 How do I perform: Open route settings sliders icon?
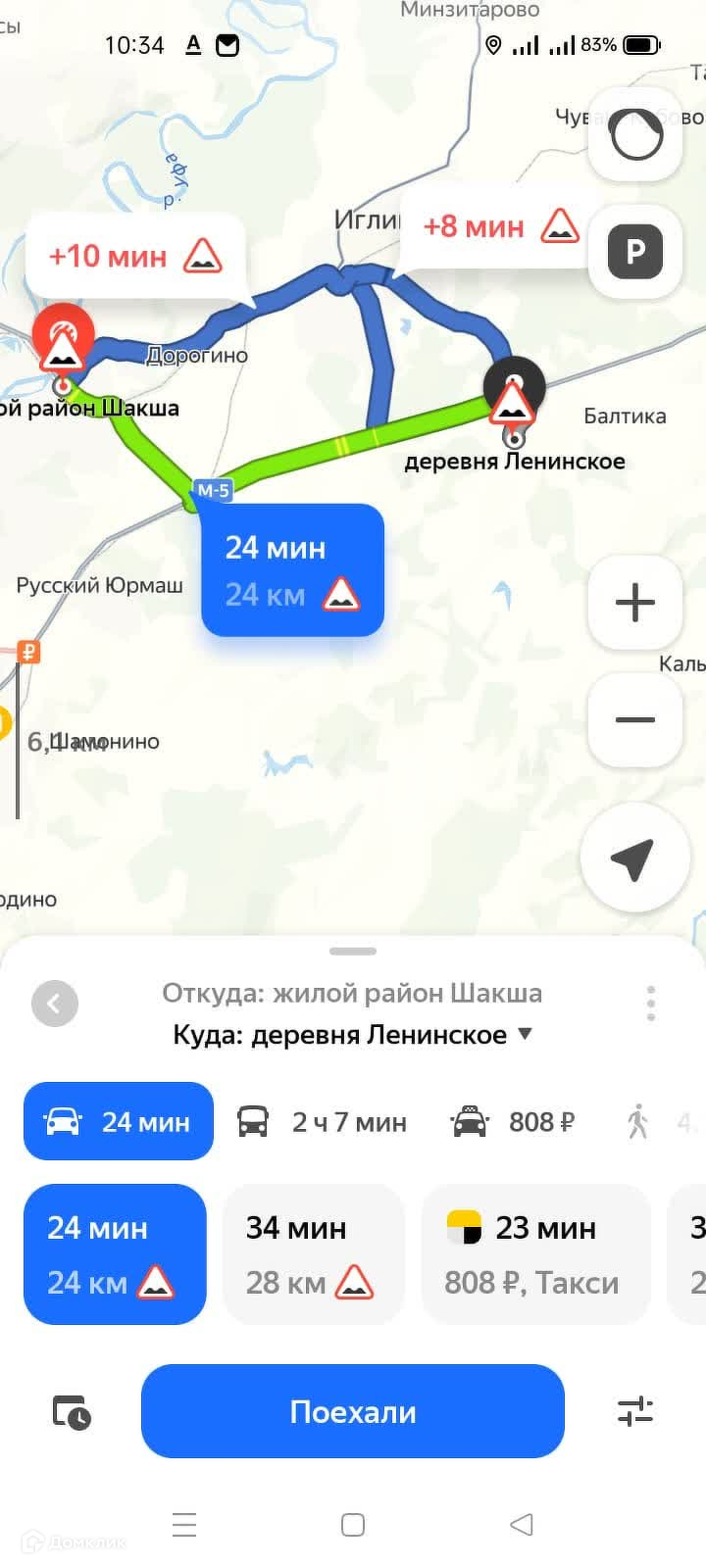point(635,1412)
